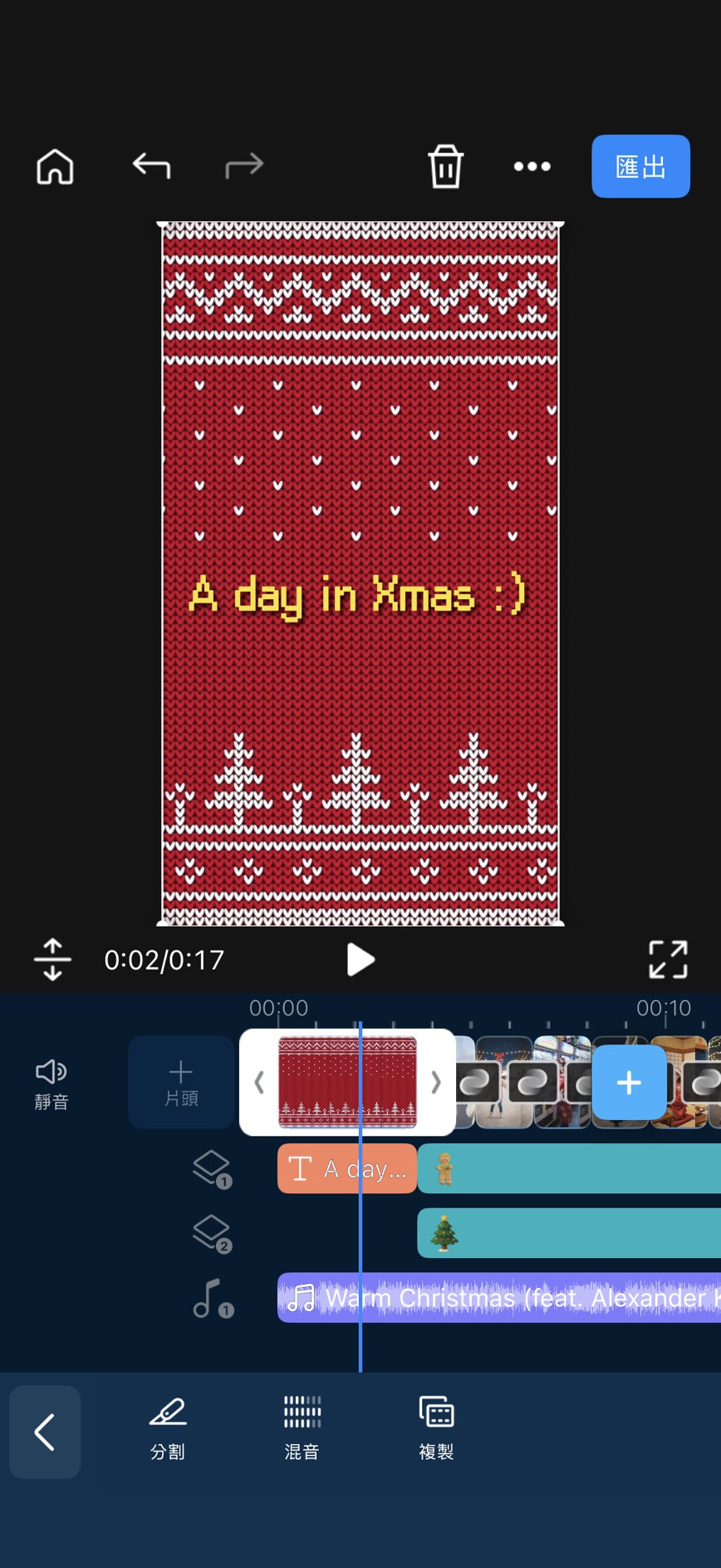Screen dimensions: 721x1568
Task: Select the 'A day...' text layer
Action: click(x=346, y=1169)
